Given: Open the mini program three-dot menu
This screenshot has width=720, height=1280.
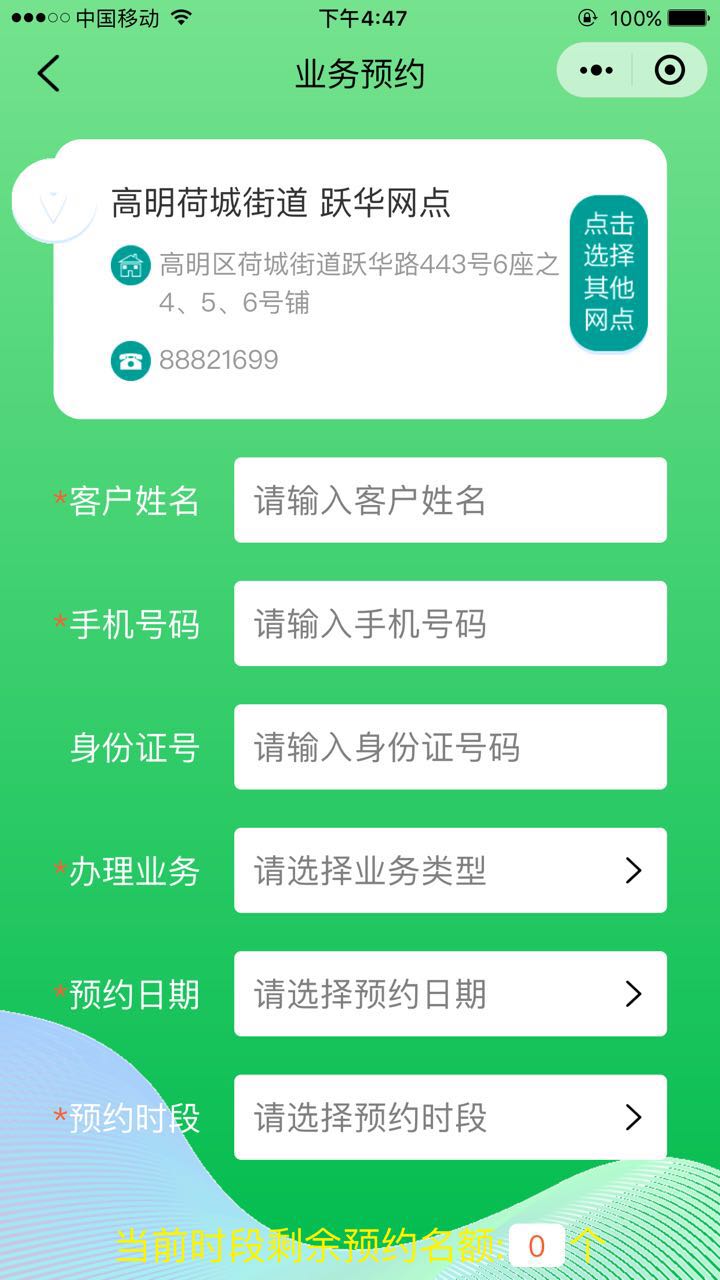Looking at the screenshot, I should (x=596, y=70).
